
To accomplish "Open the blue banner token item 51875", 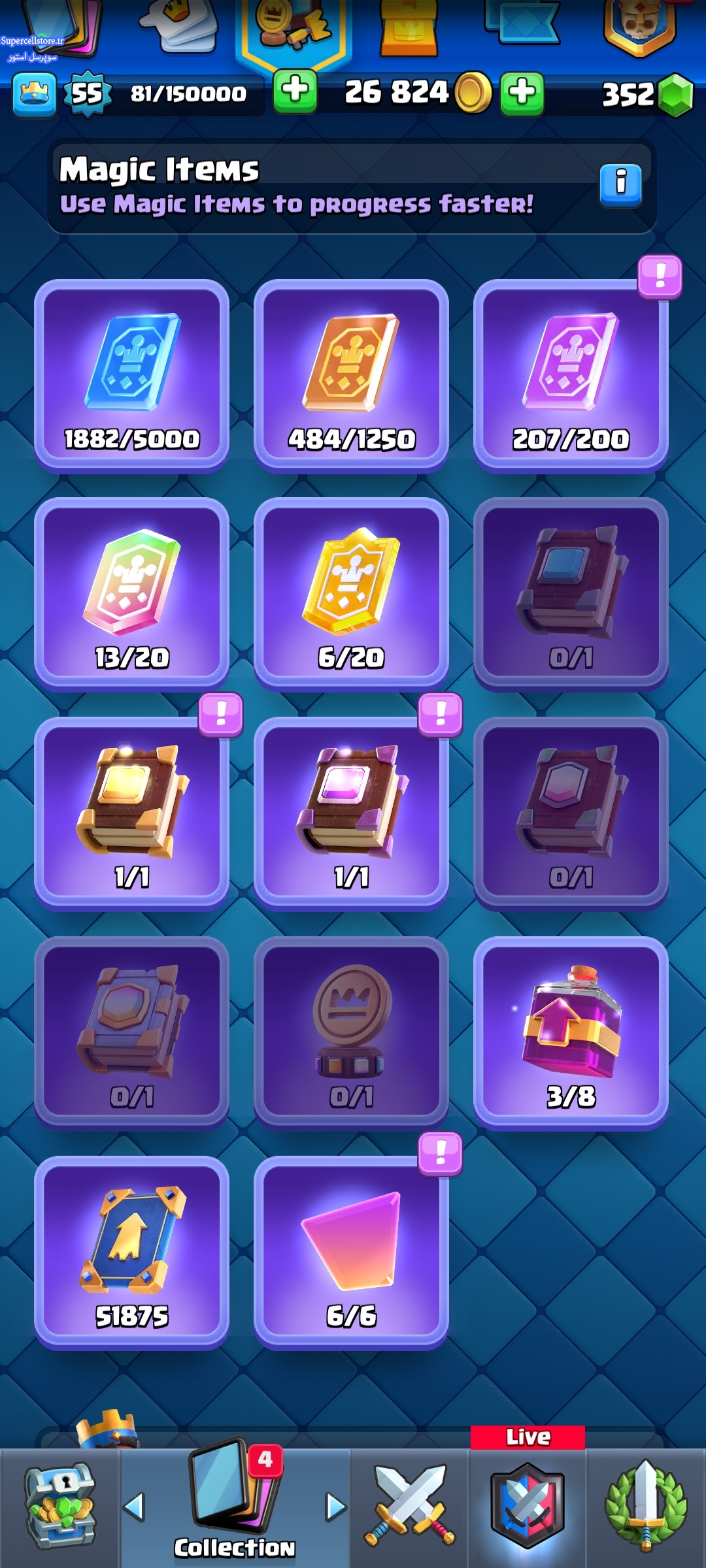I will pos(131,1252).
